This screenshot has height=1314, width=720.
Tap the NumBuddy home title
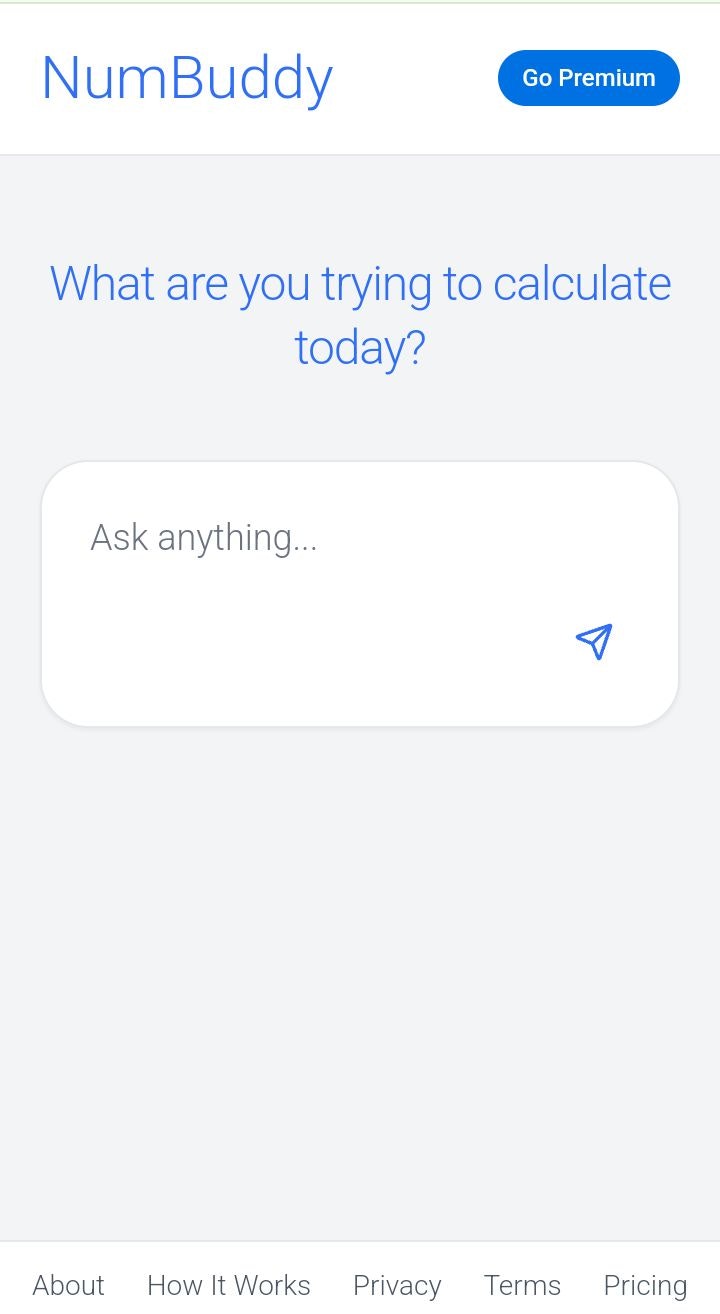(x=187, y=78)
